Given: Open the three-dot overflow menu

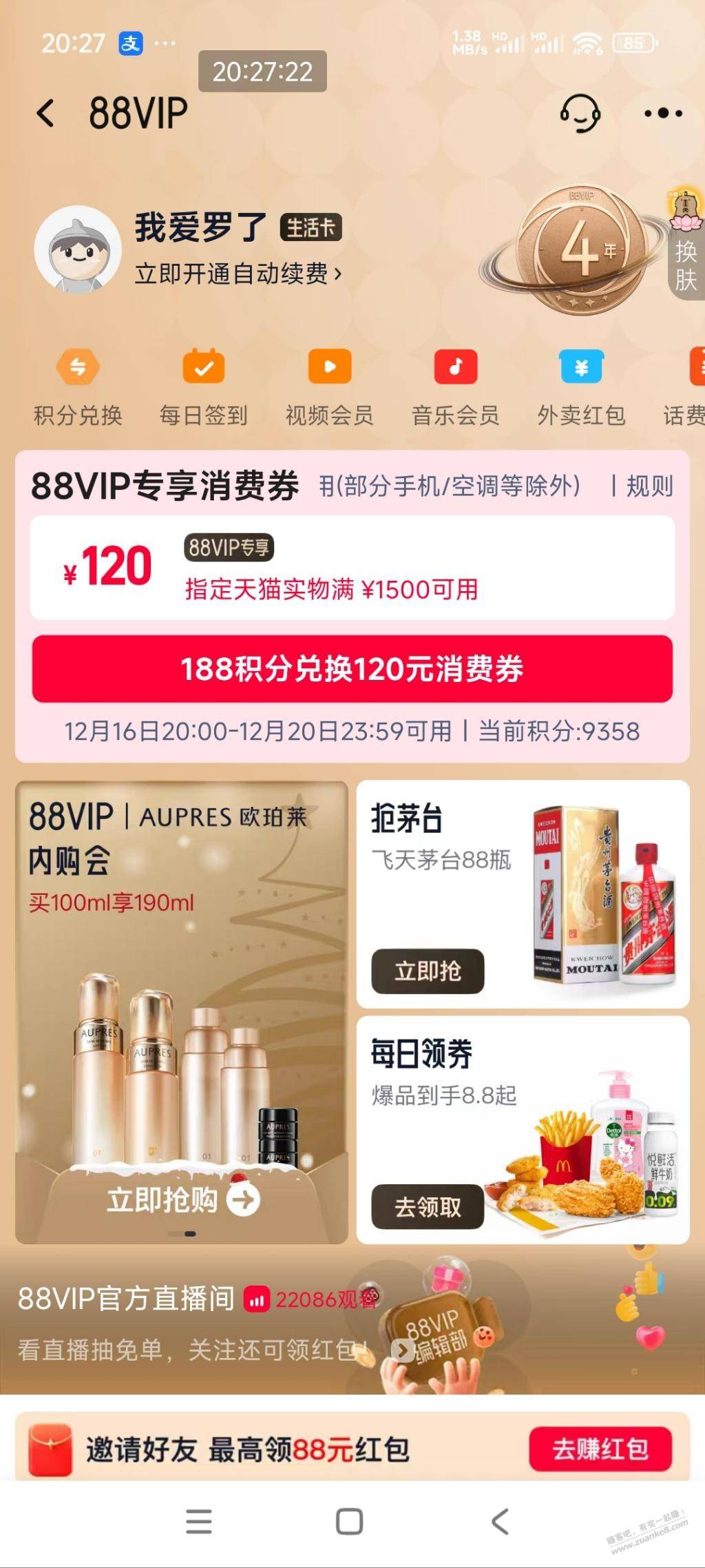Looking at the screenshot, I should pos(663,113).
